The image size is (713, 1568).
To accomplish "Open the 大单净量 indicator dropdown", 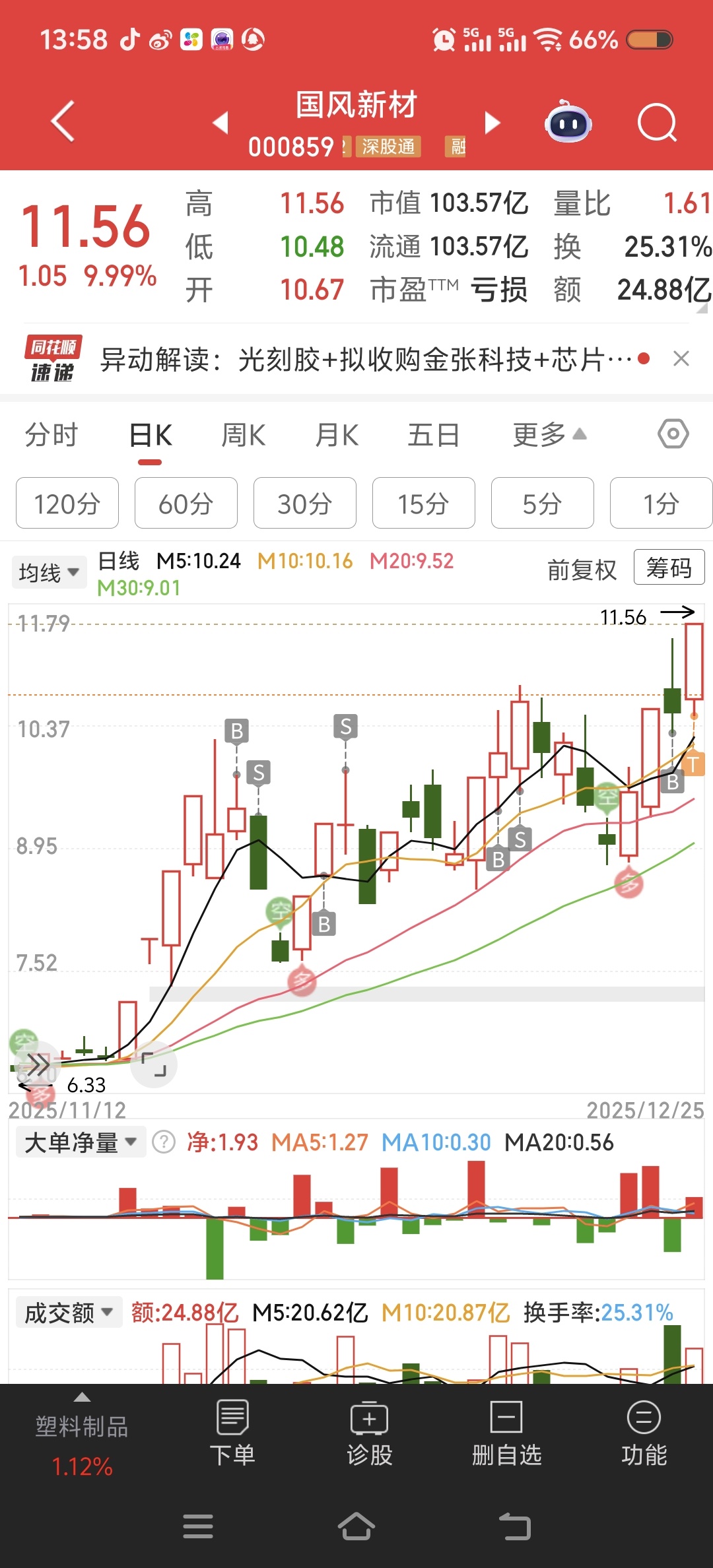I will point(80,1142).
